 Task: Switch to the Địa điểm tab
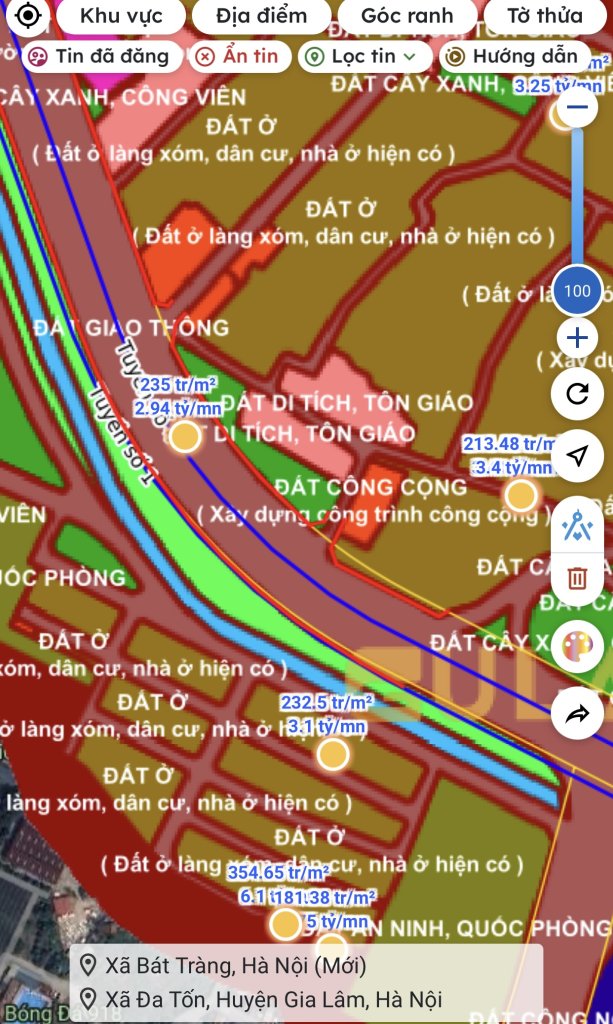[262, 16]
